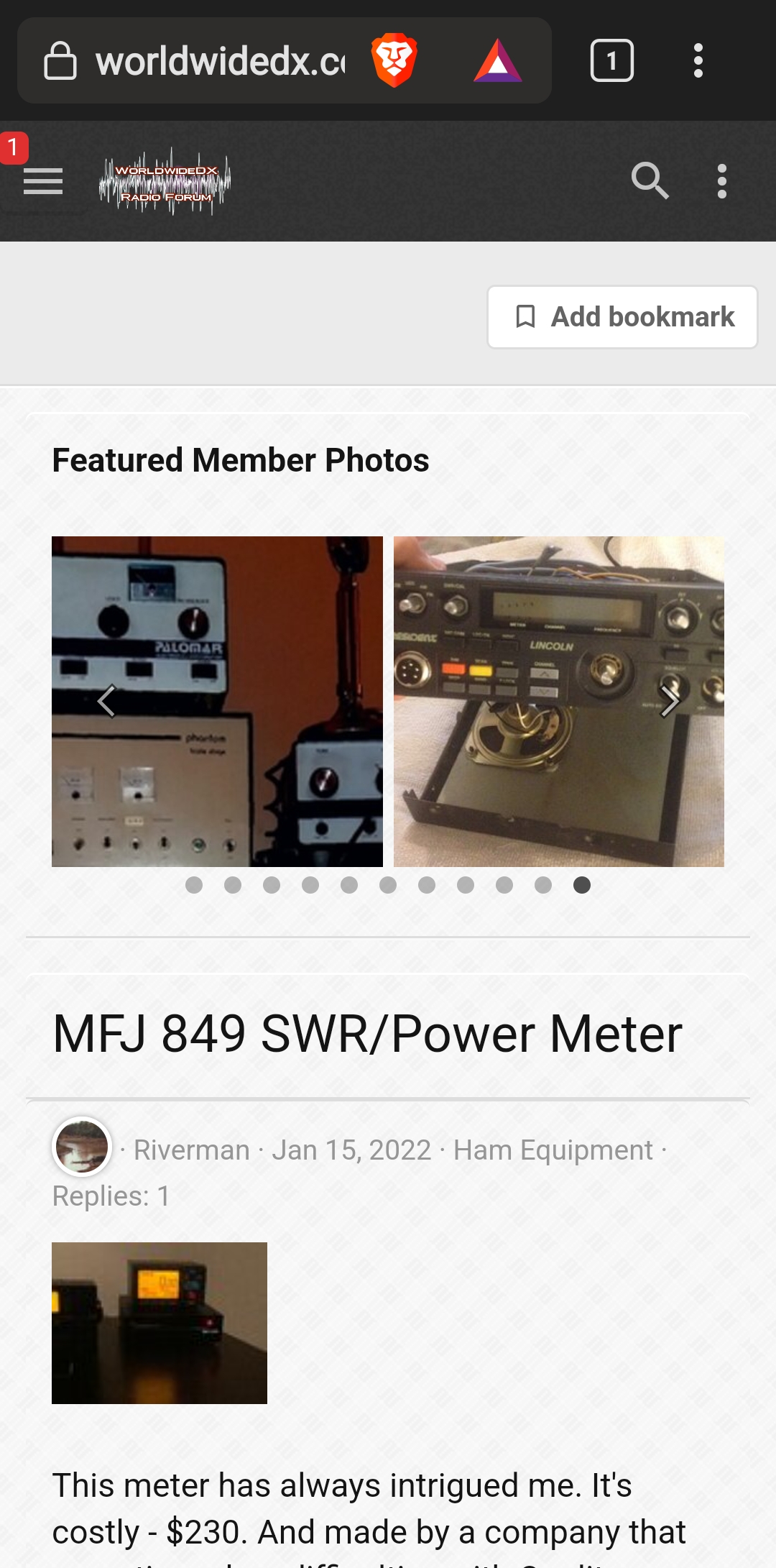Open the Ham Equipment category
The width and height of the screenshot is (776, 1568).
553,1150
